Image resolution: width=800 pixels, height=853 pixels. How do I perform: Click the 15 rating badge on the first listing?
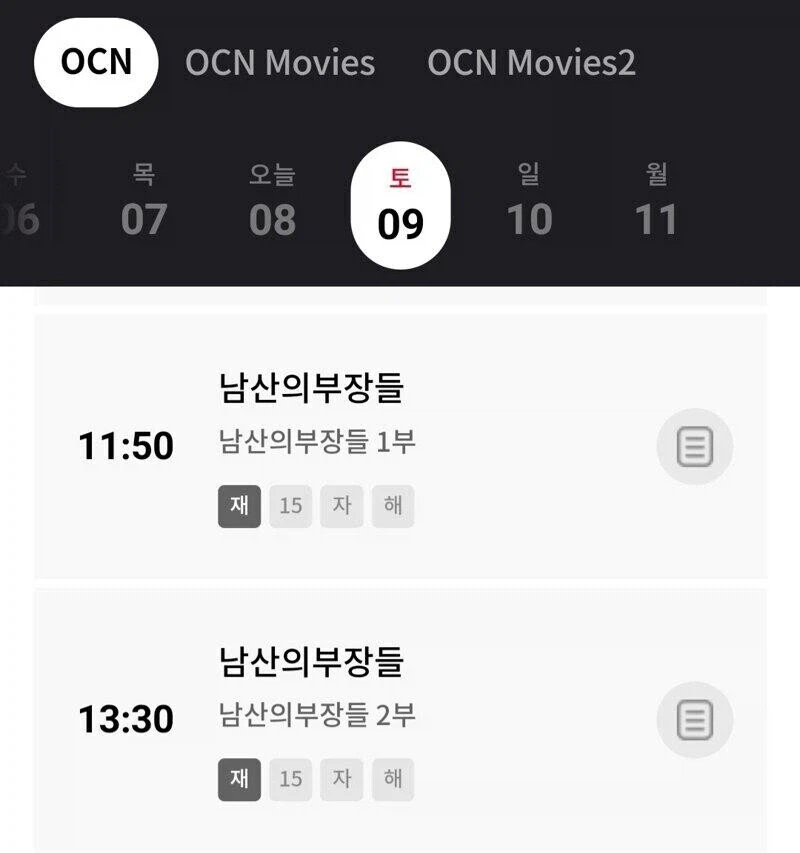(x=289, y=506)
